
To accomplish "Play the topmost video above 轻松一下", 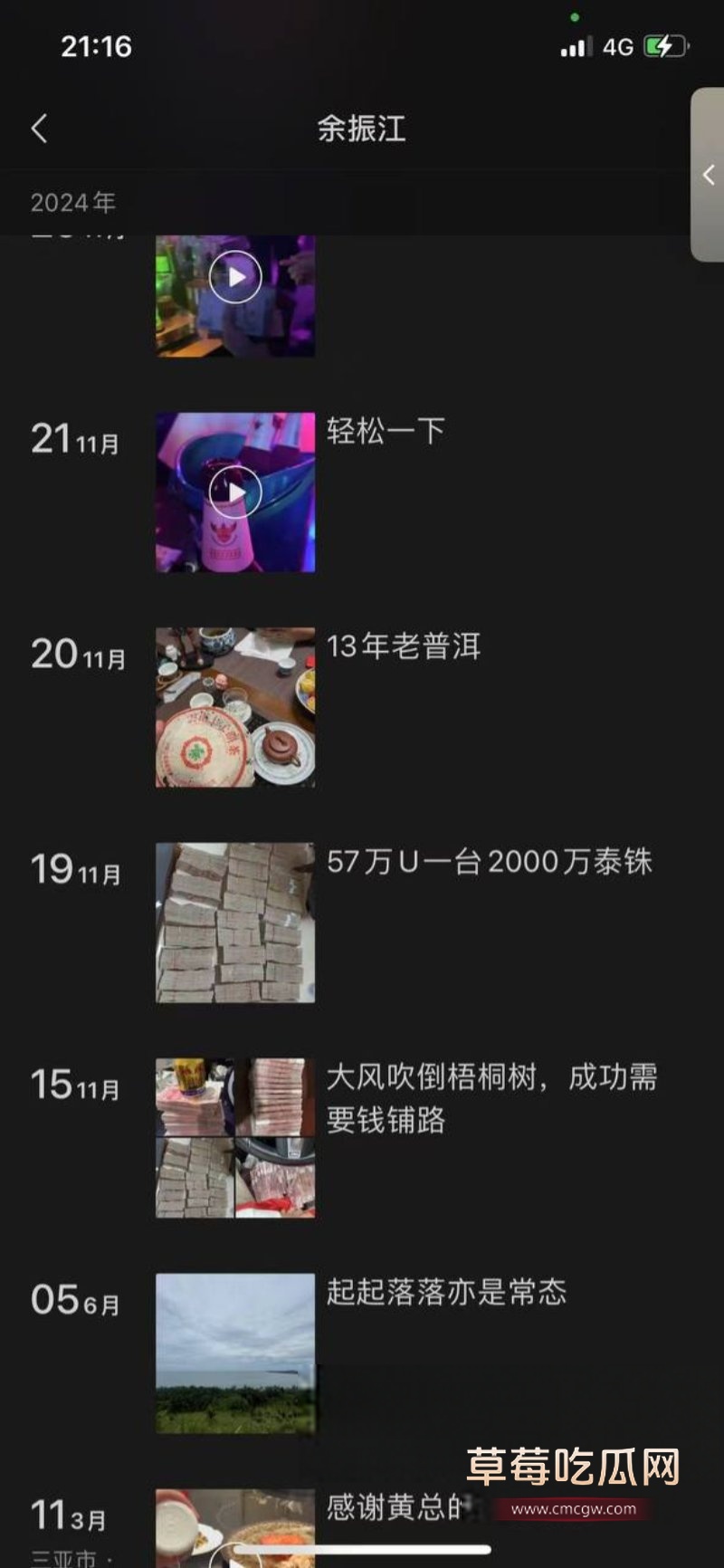I will [235, 278].
